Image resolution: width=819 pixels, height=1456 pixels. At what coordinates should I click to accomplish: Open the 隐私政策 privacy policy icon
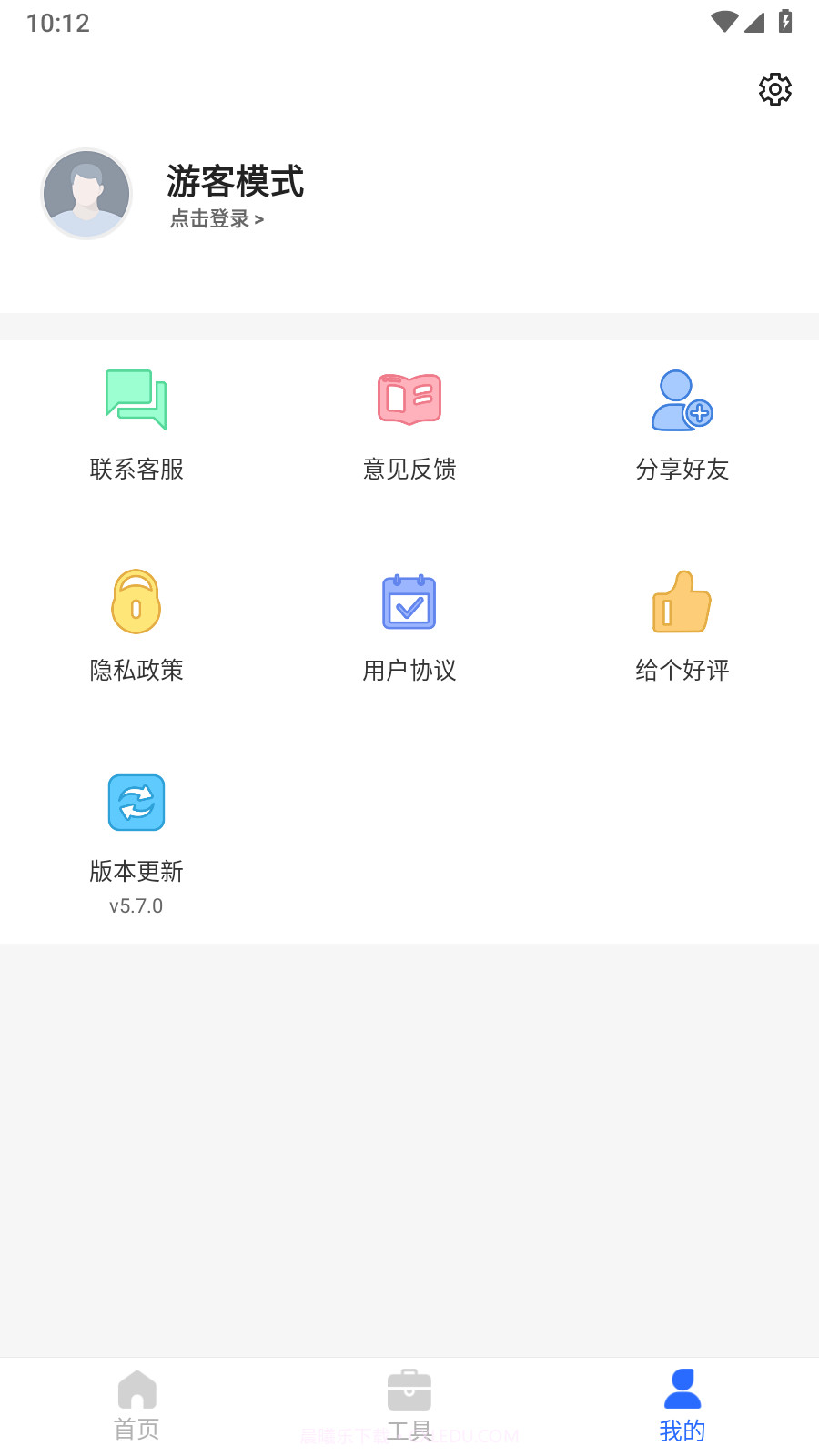click(x=136, y=601)
